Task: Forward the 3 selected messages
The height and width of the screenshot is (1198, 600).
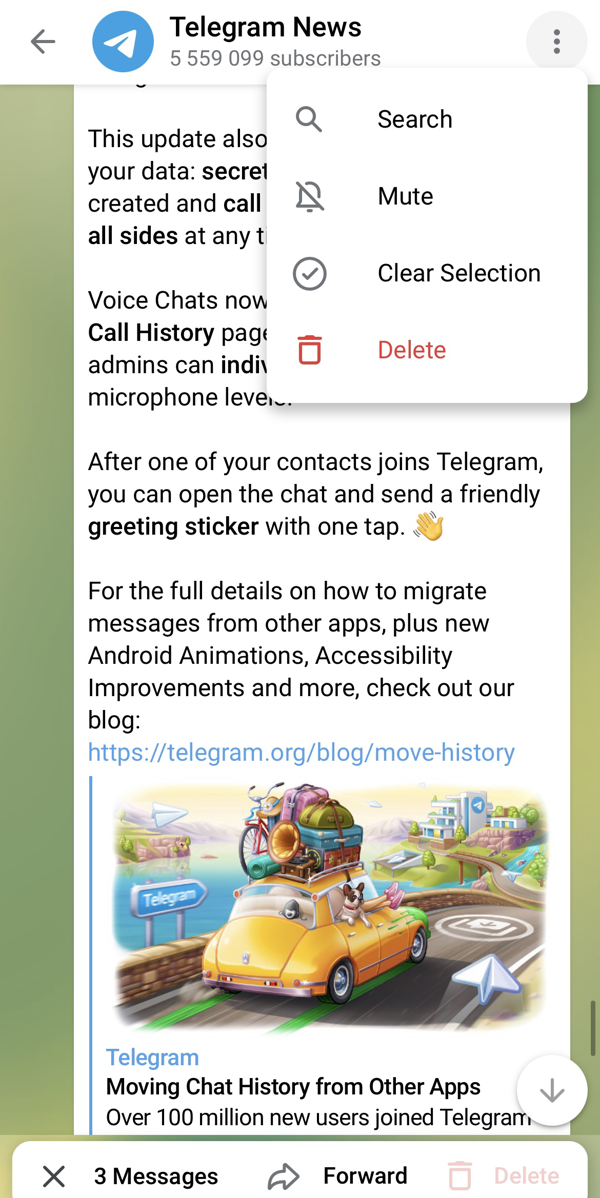Action: 338,1176
